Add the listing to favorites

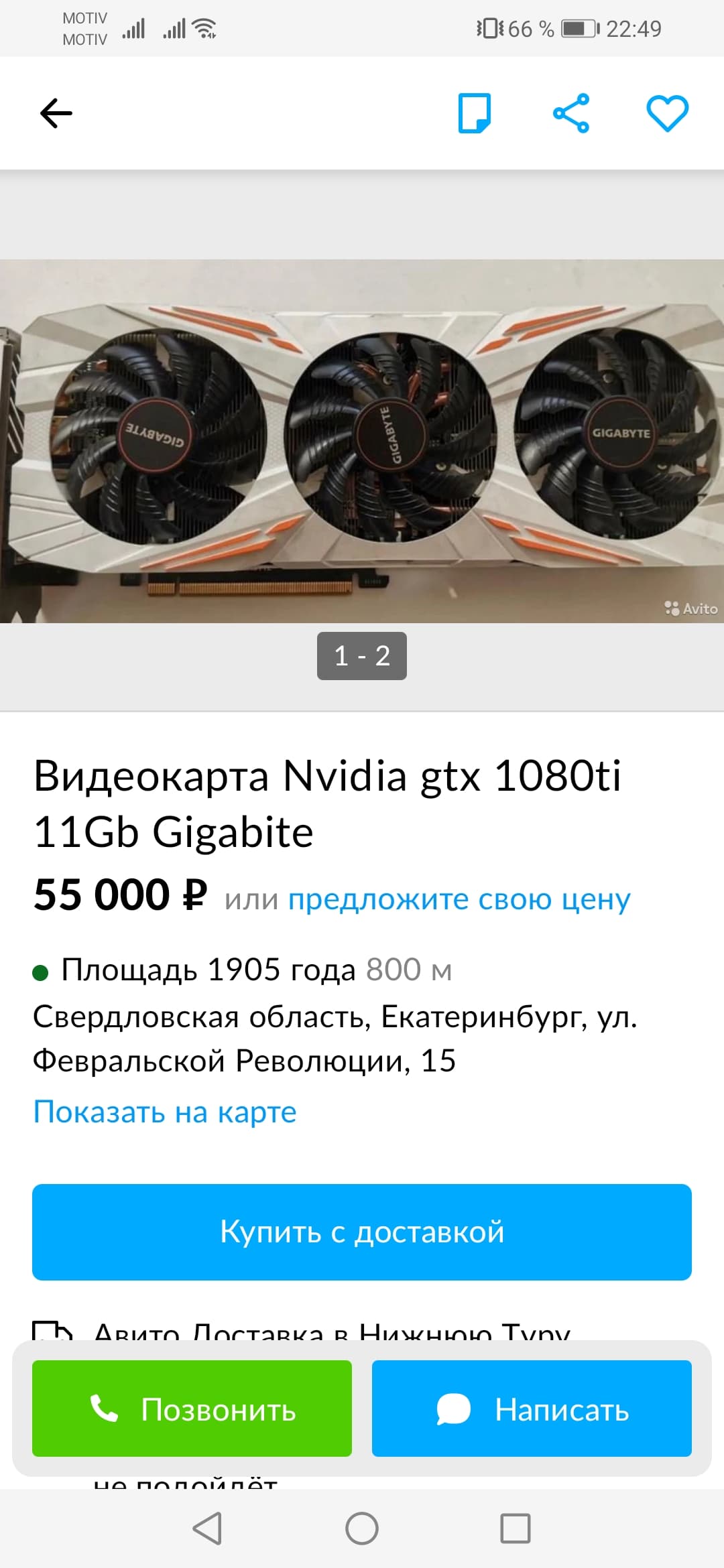pos(667,113)
